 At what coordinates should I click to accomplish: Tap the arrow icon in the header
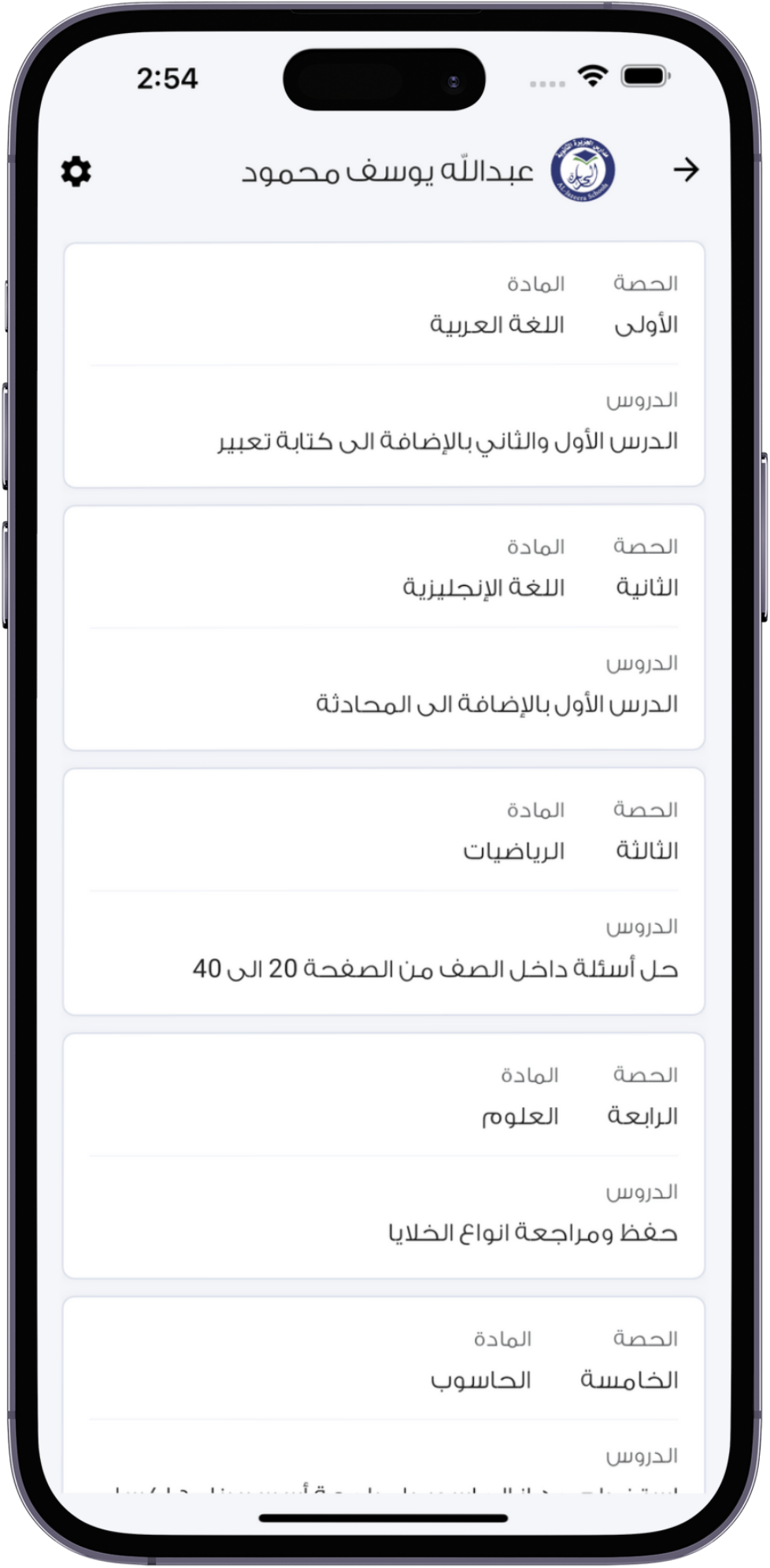point(686,169)
